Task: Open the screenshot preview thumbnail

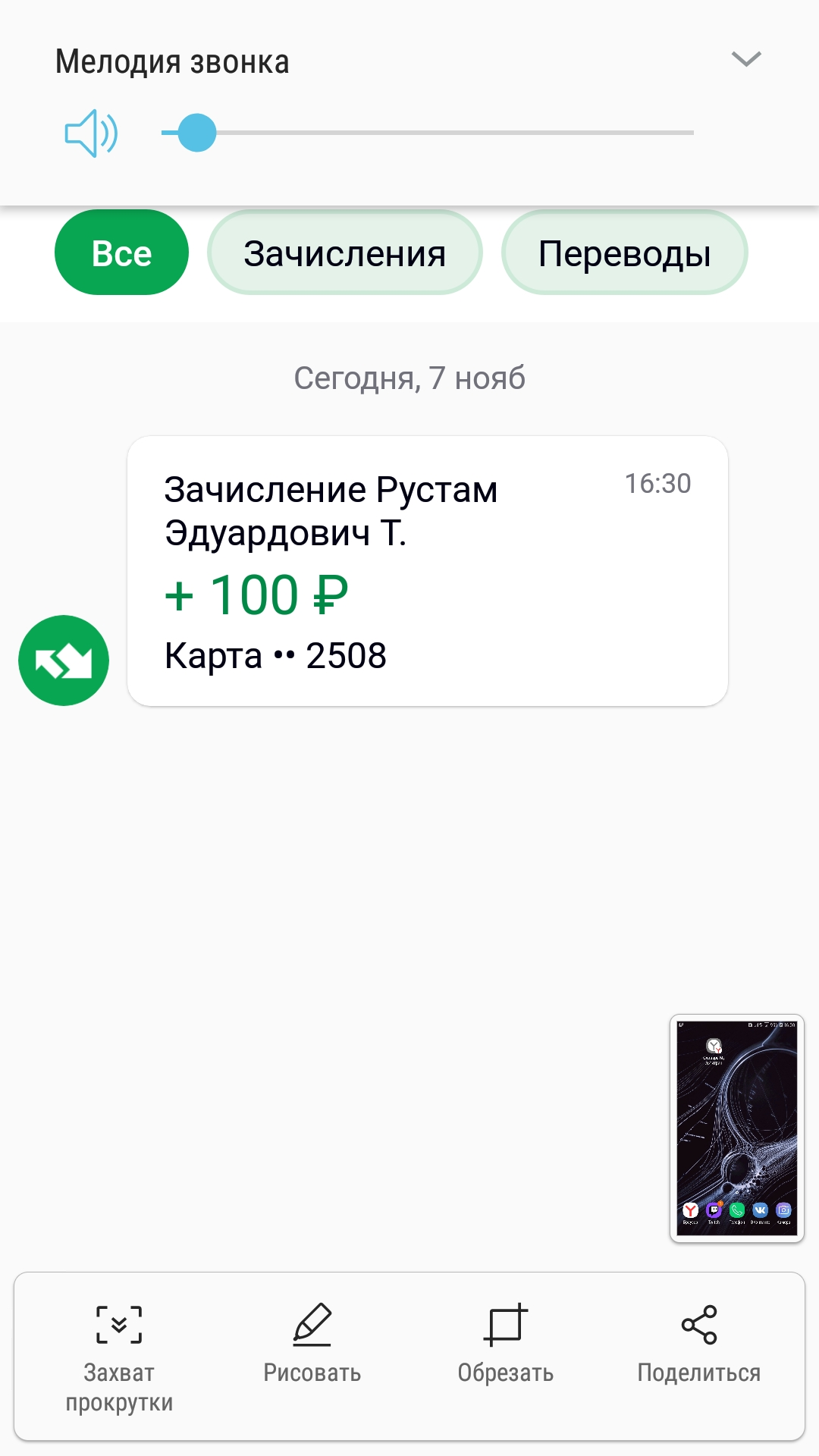Action: click(x=737, y=1128)
